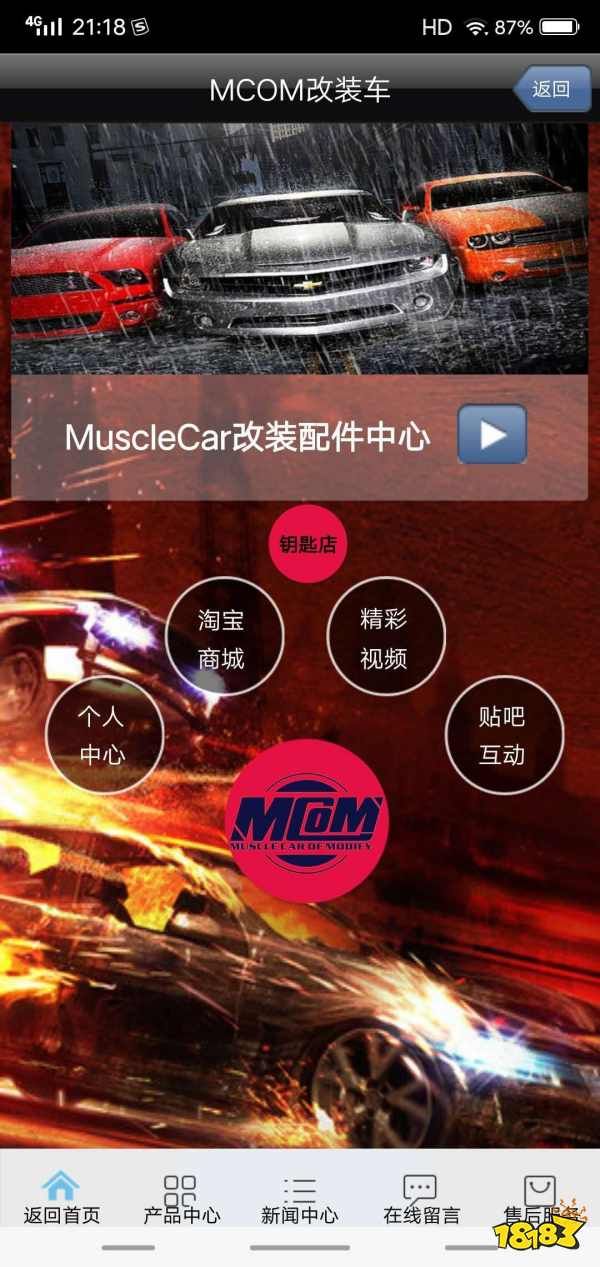Open the muscle cars banner image

click(299, 250)
